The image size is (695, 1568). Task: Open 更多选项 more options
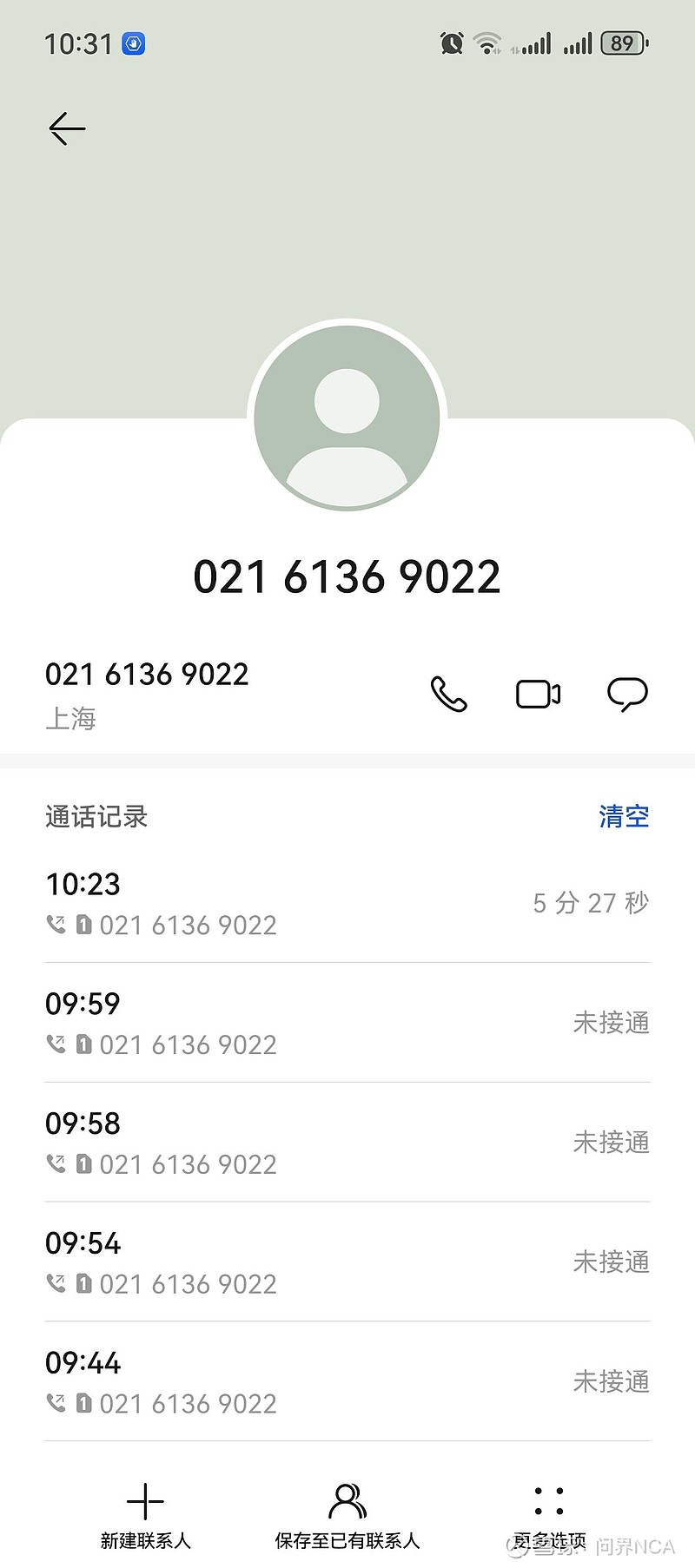(x=549, y=1515)
